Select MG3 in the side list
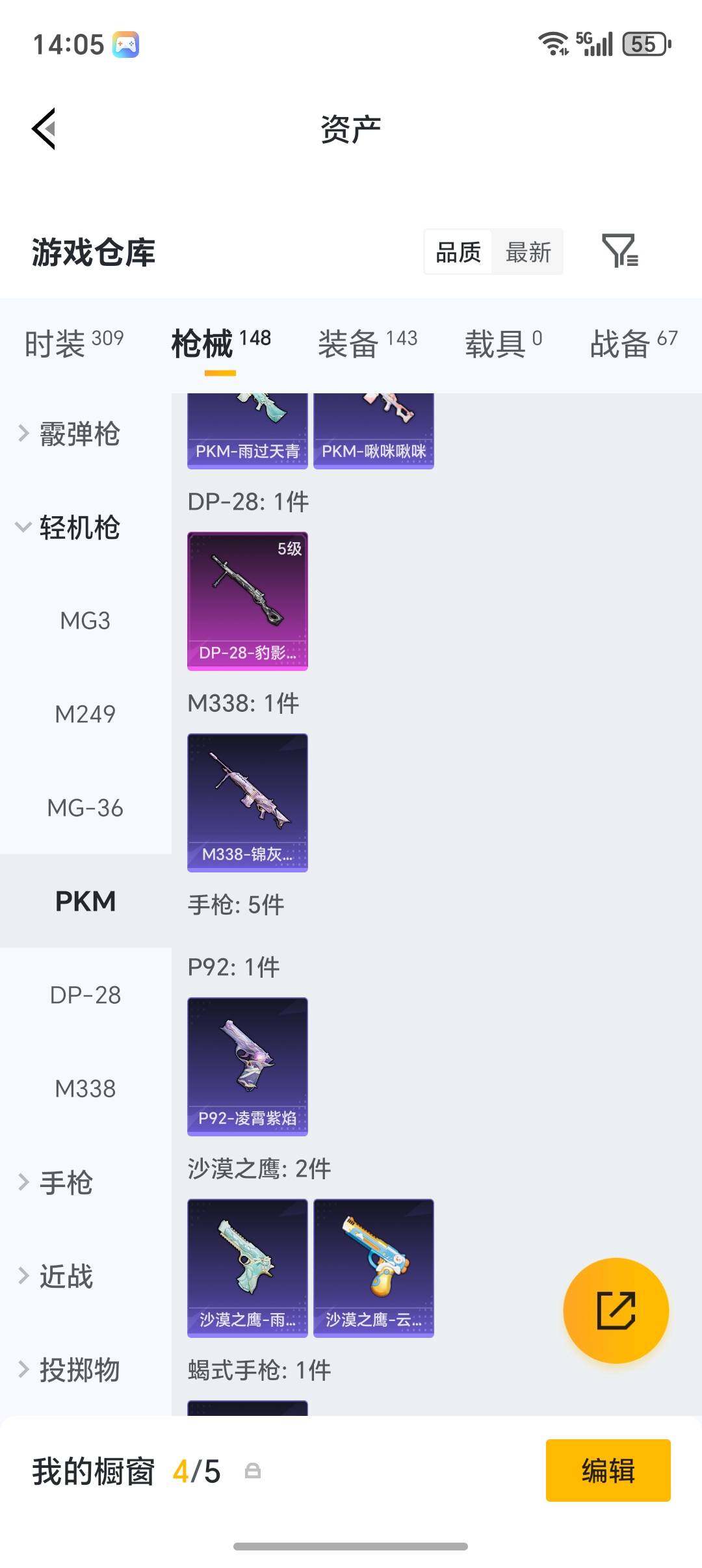 pos(85,621)
